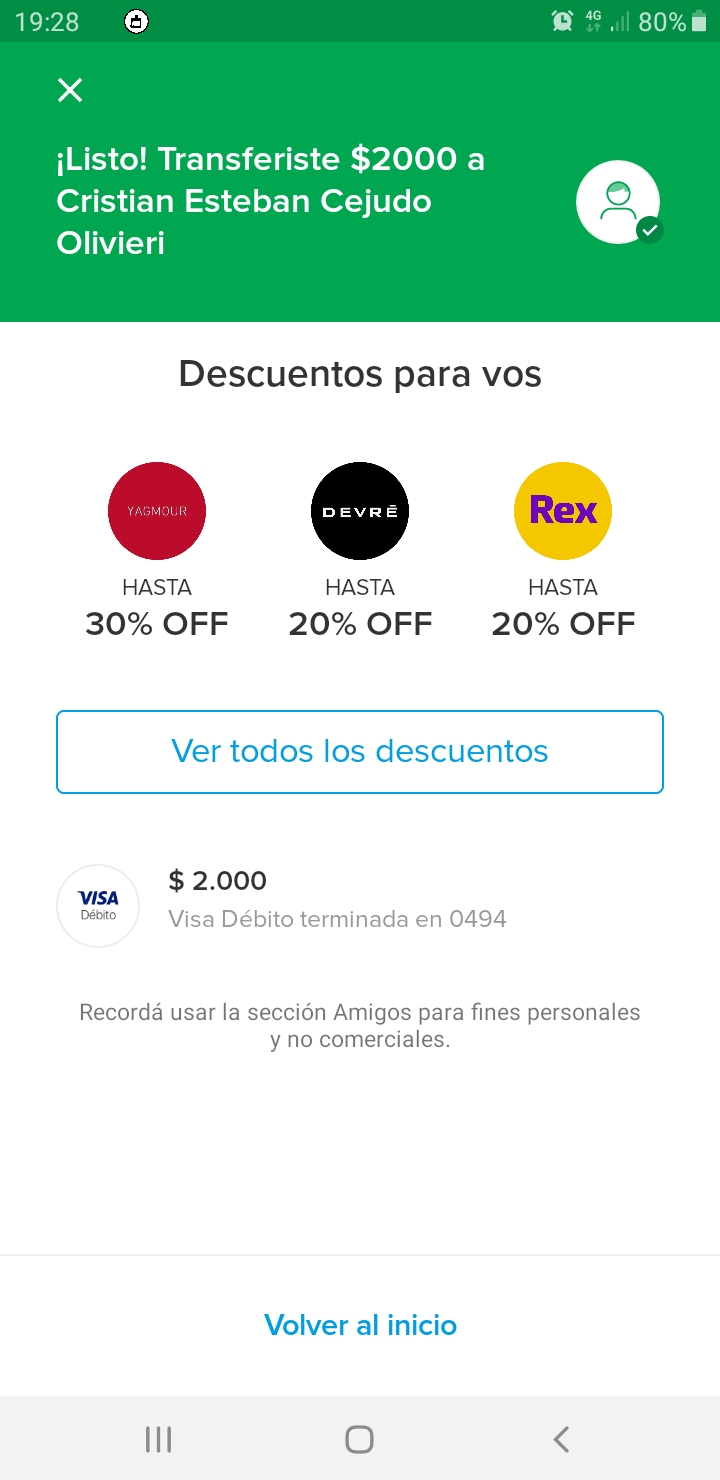Close the transfer confirmation screen
The height and width of the screenshot is (1480, 720).
pos(69,90)
